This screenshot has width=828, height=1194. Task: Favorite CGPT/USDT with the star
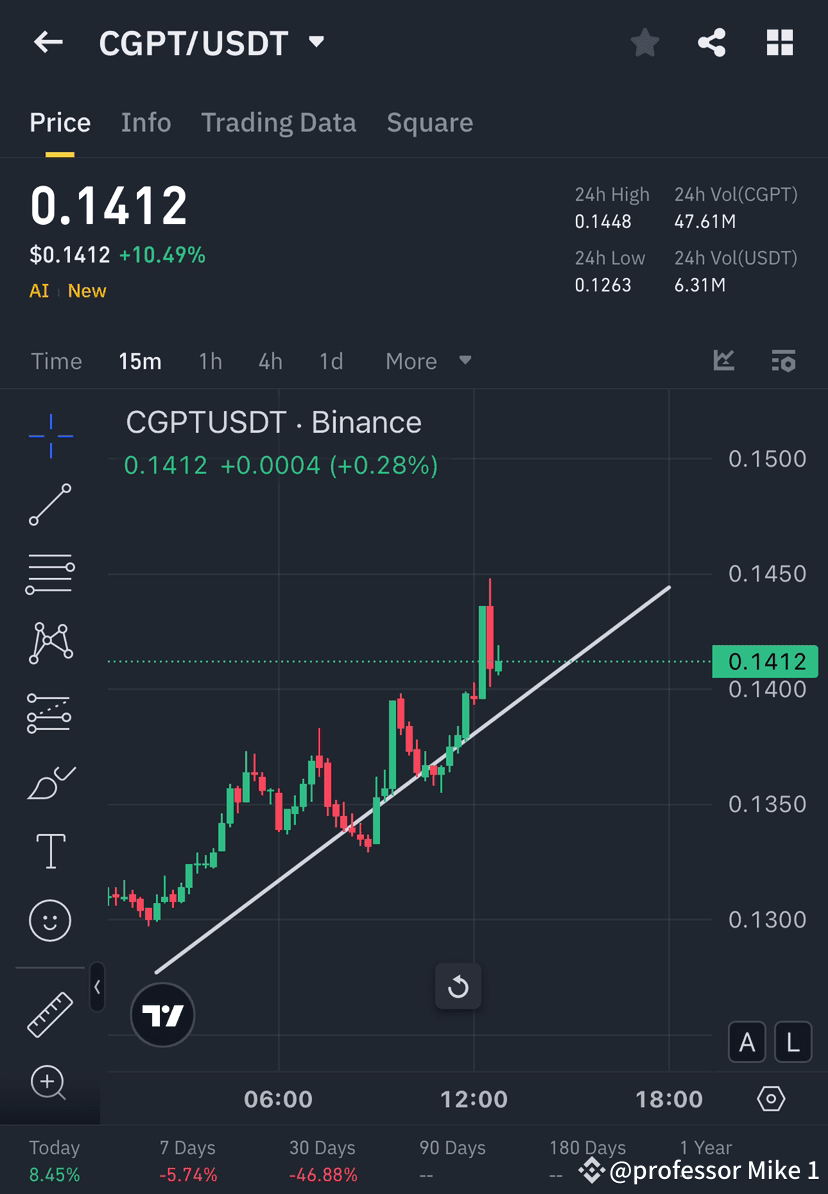(644, 42)
